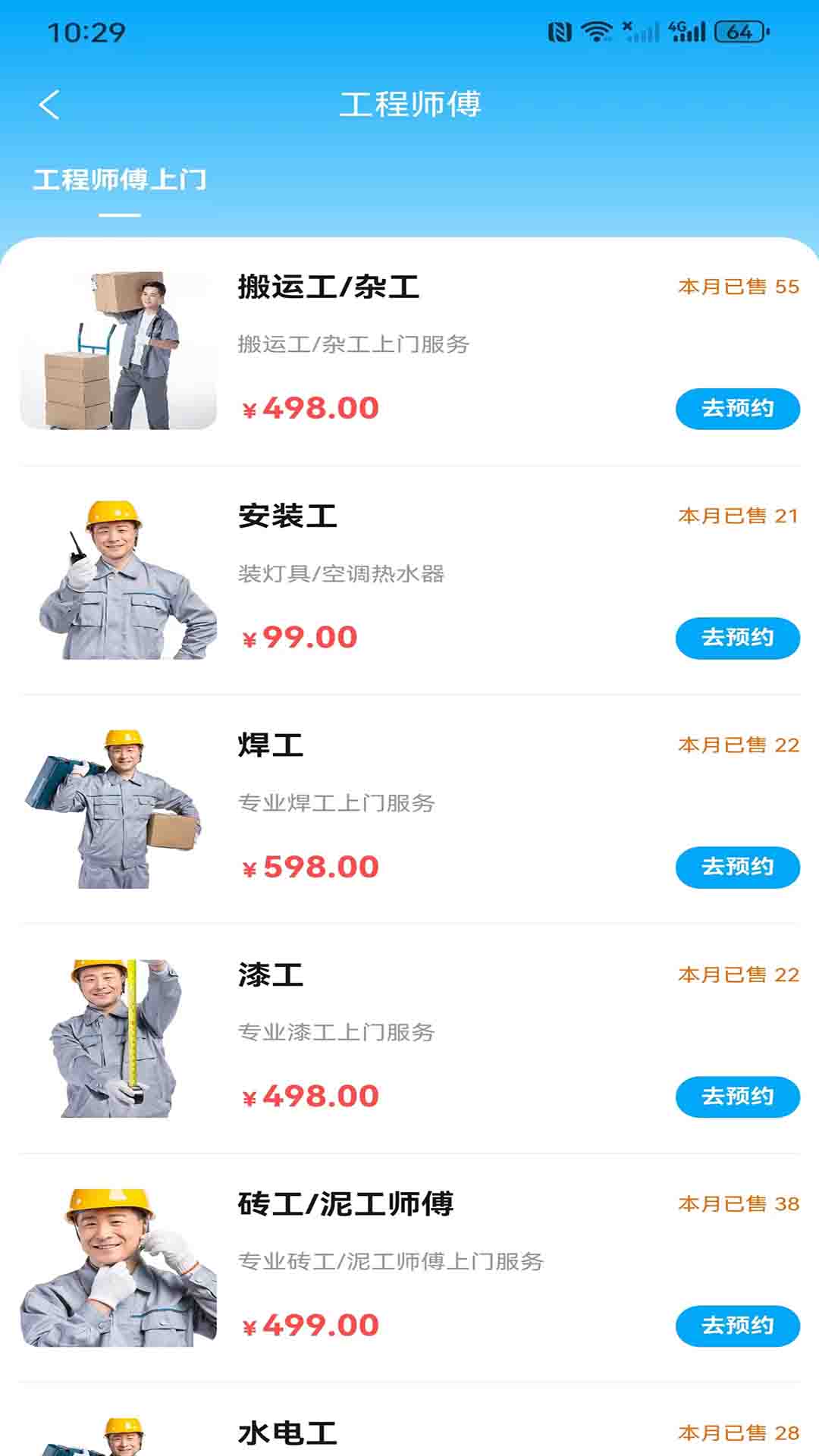
Task: Tap the ¥99.00 price label
Action: click(x=298, y=639)
